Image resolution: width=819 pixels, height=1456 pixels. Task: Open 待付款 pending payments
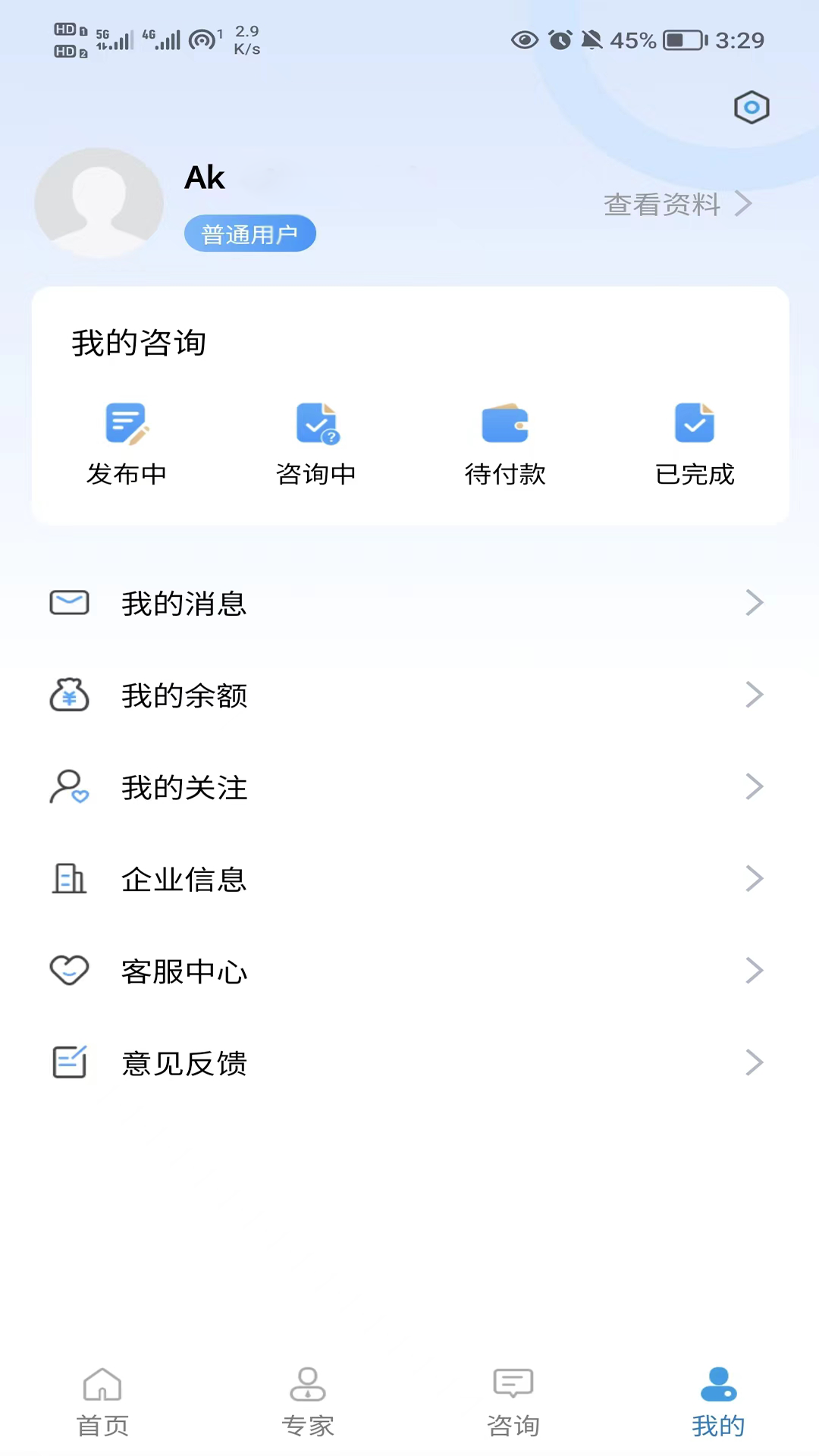pos(505,444)
